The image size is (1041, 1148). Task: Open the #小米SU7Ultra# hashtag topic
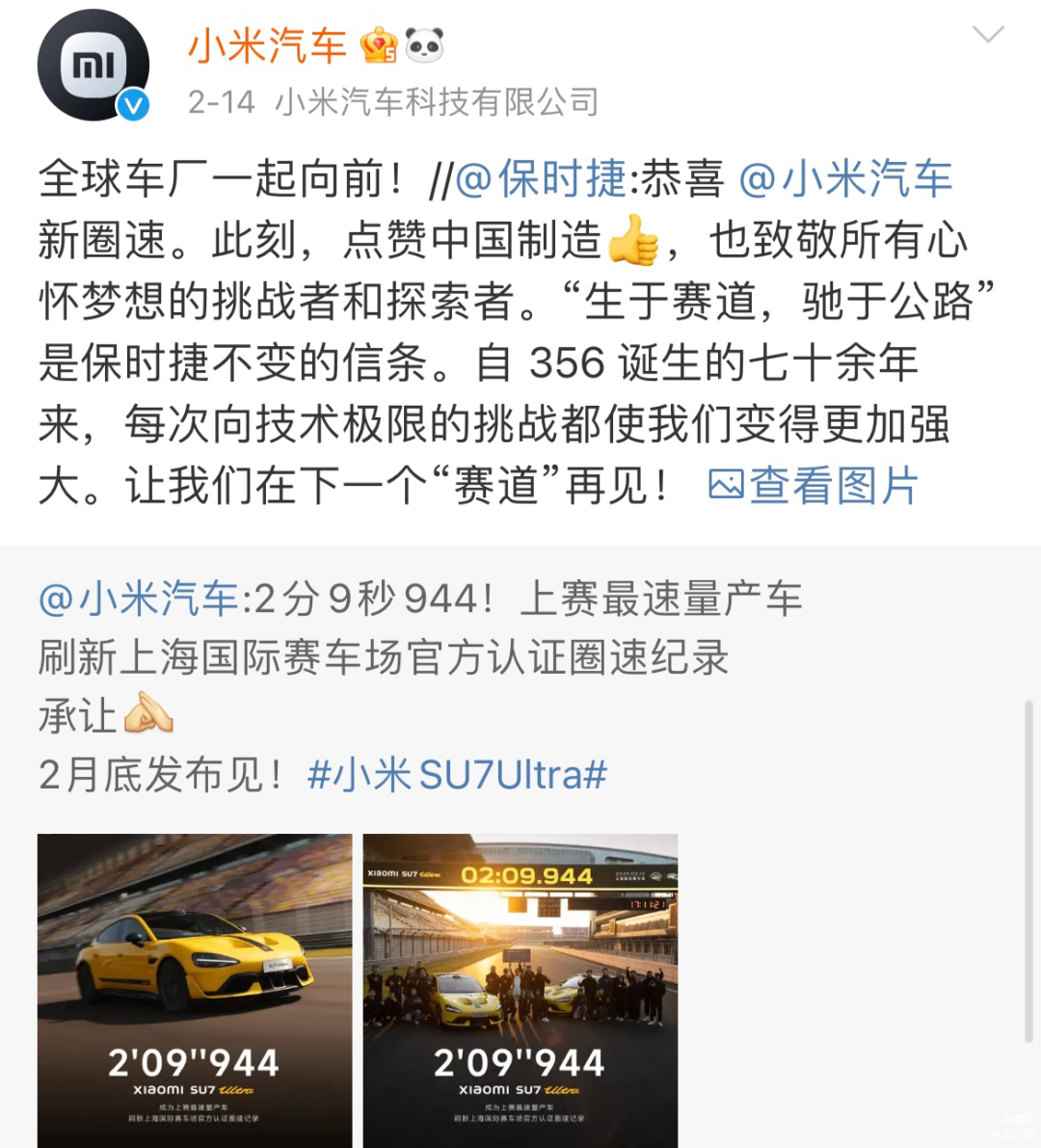[457, 775]
